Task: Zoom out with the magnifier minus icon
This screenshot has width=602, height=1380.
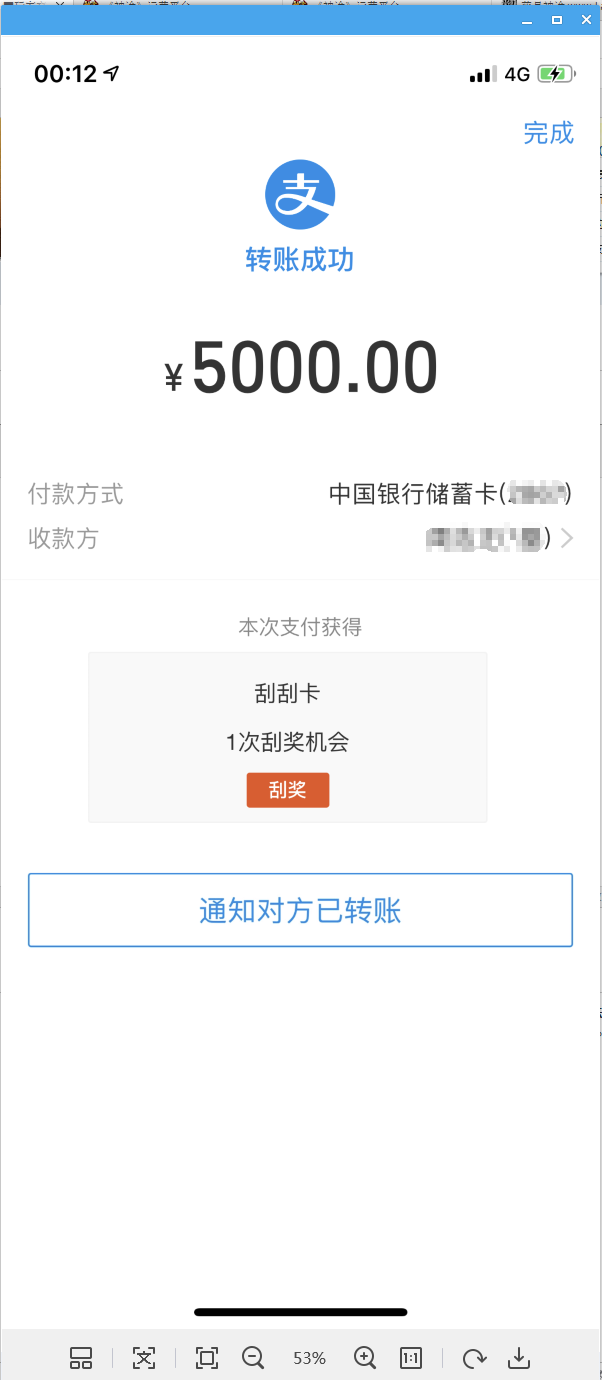Action: click(253, 1357)
